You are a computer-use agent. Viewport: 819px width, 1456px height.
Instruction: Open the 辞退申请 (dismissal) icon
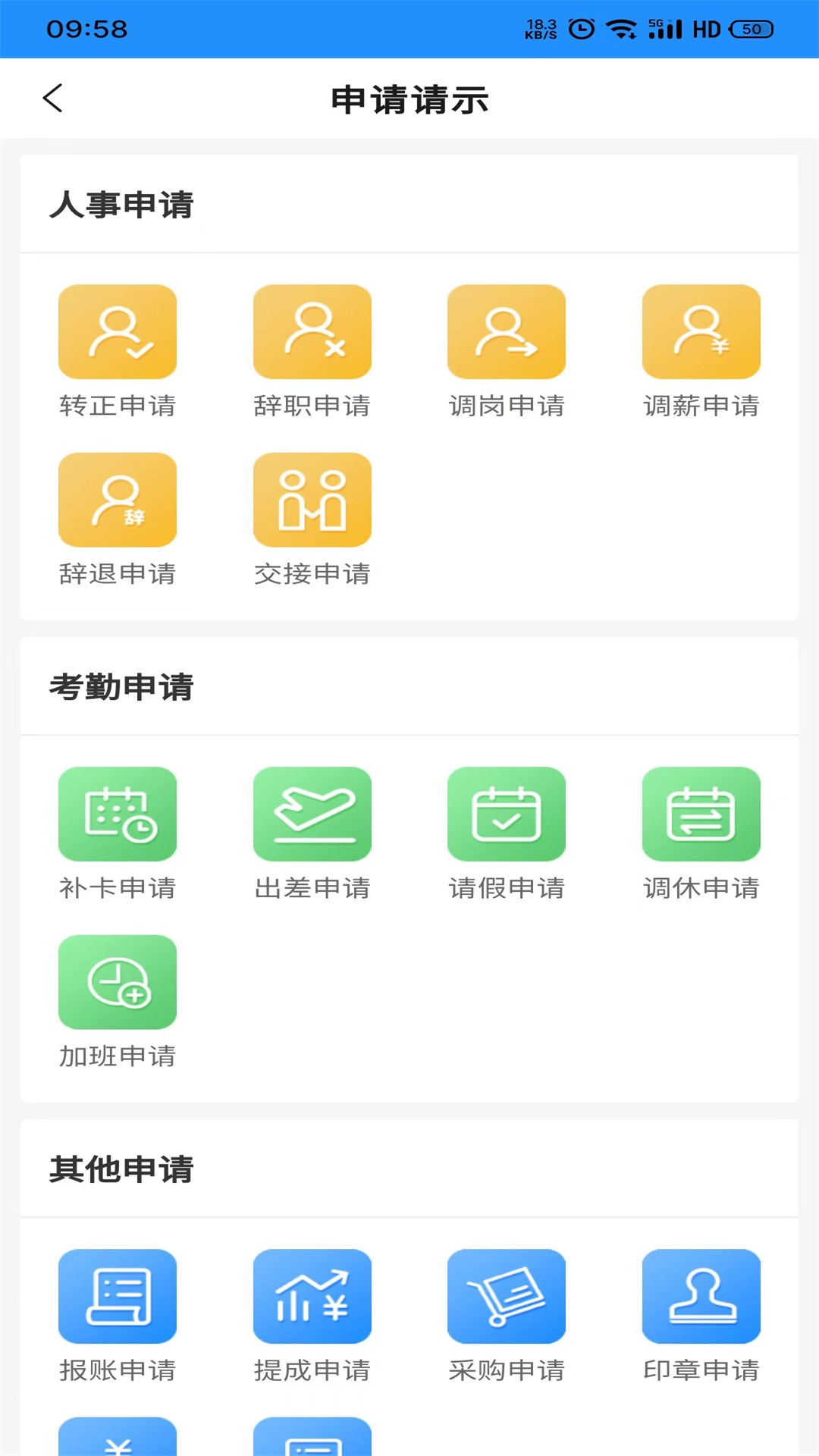click(117, 499)
